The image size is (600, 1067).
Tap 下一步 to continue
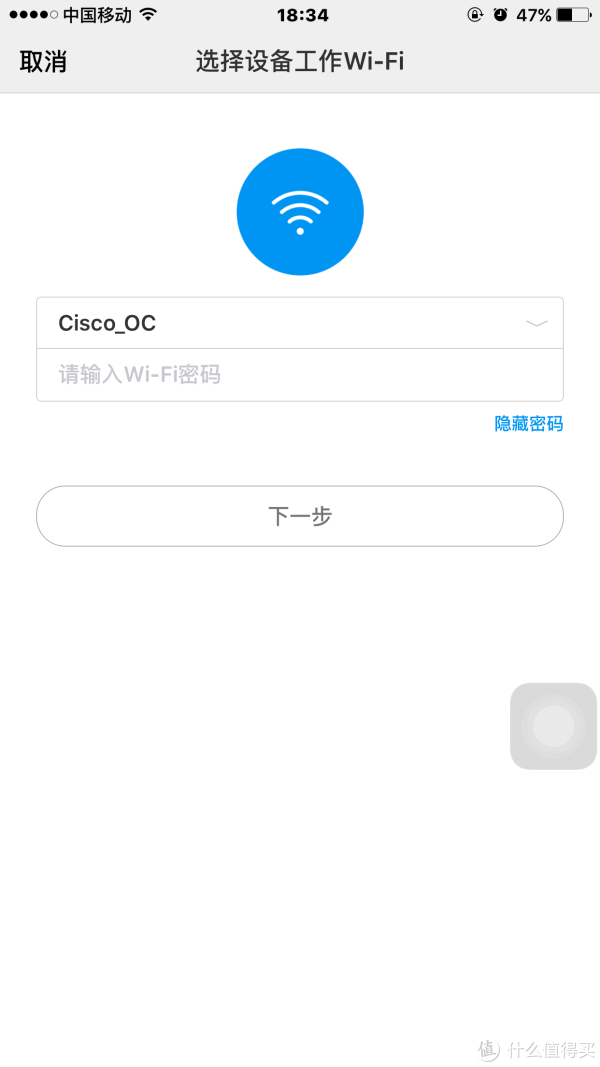click(x=299, y=516)
